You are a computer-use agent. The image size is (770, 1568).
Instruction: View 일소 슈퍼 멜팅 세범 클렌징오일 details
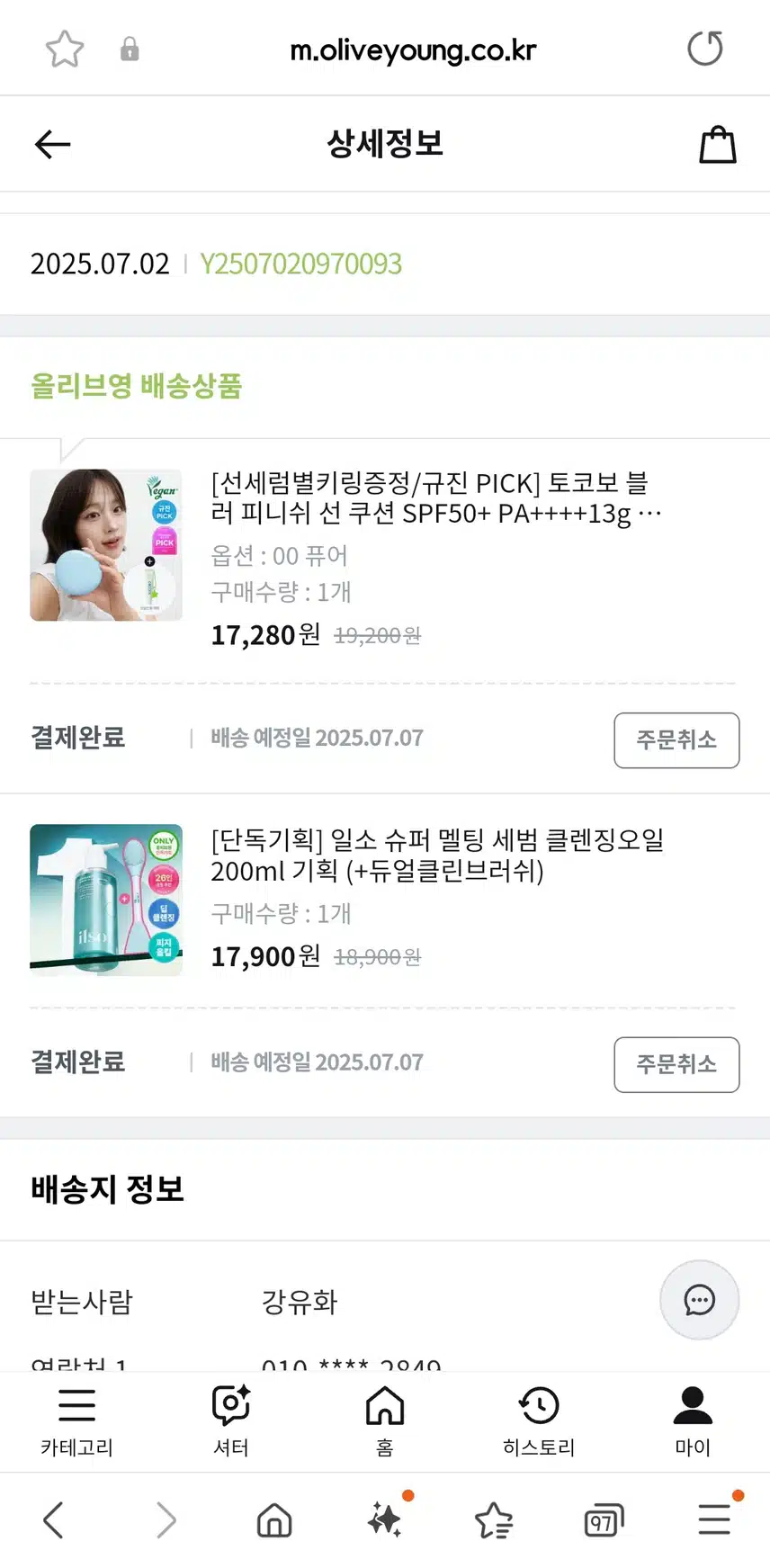[x=437, y=855]
